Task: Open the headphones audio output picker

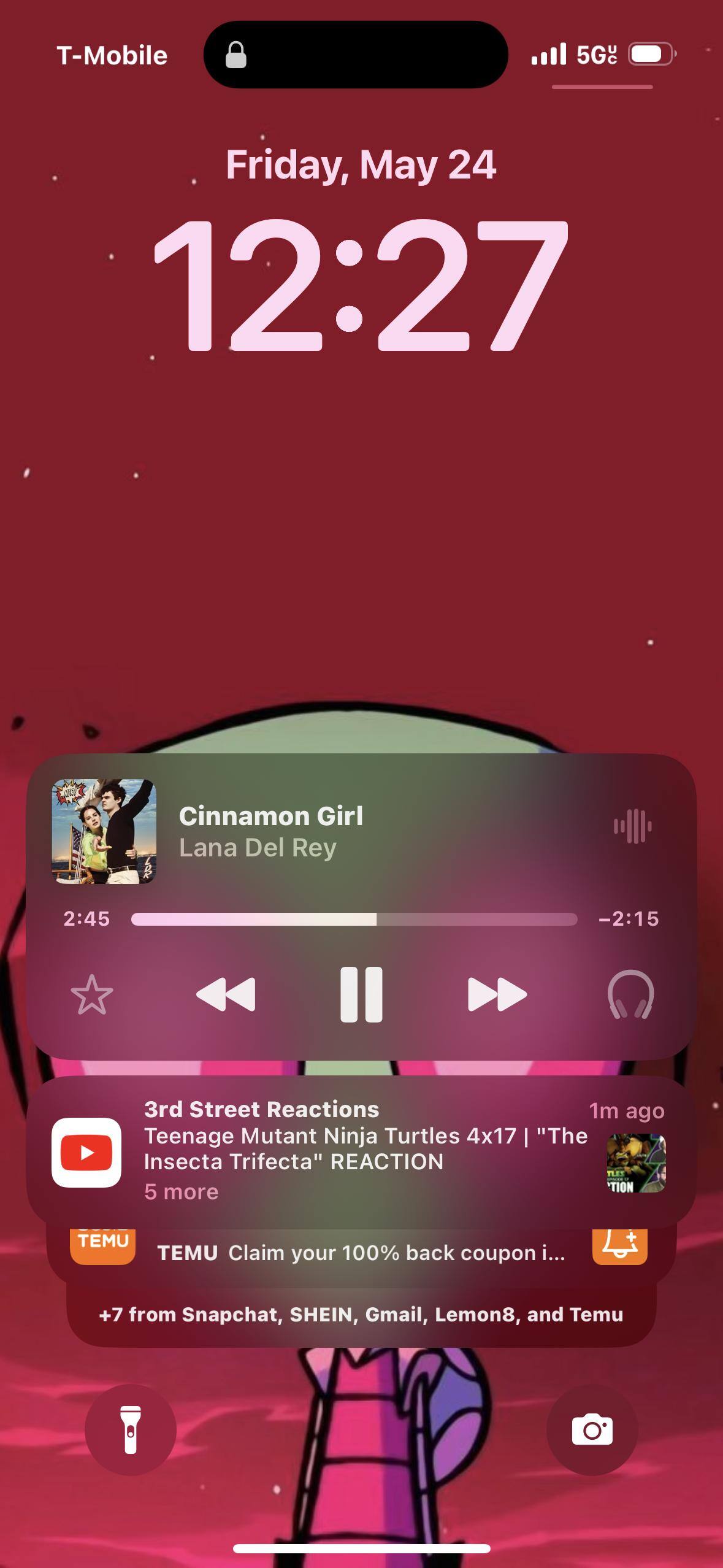Action: [630, 994]
